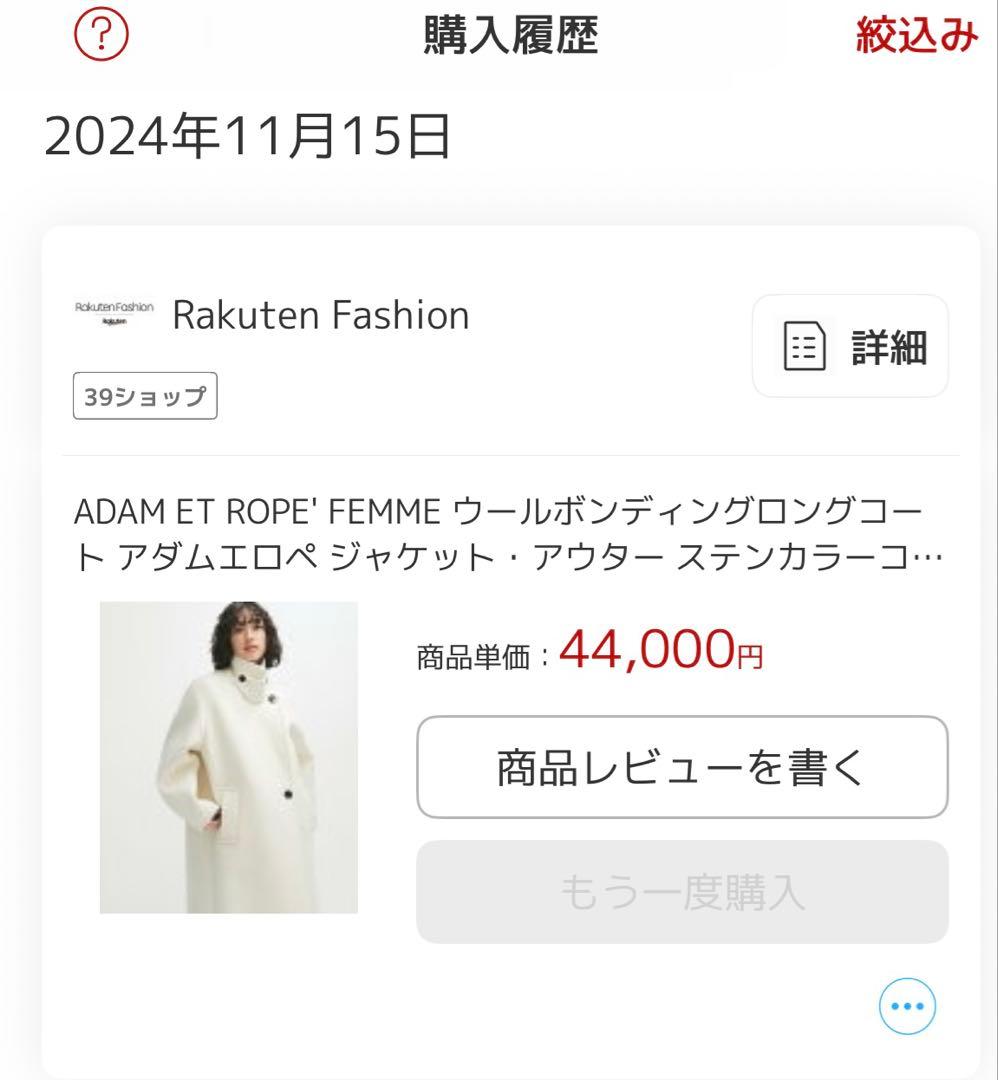Switch to the 購入履歴 header tab

pos(509,33)
